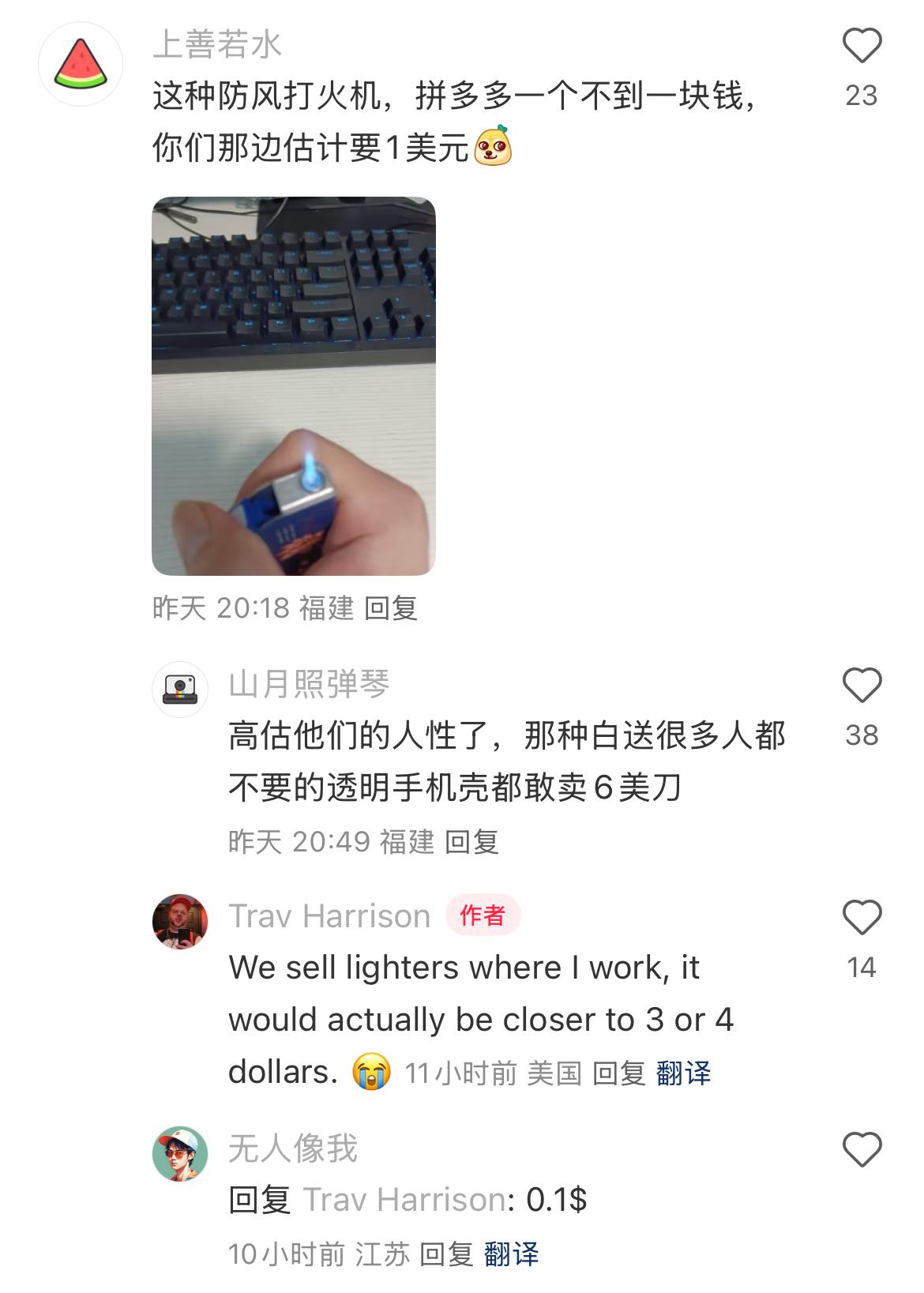Viewport: 924px width, 1293px height.
Task: Like 无人像我's 0.1$ reply
Action: click(862, 1150)
